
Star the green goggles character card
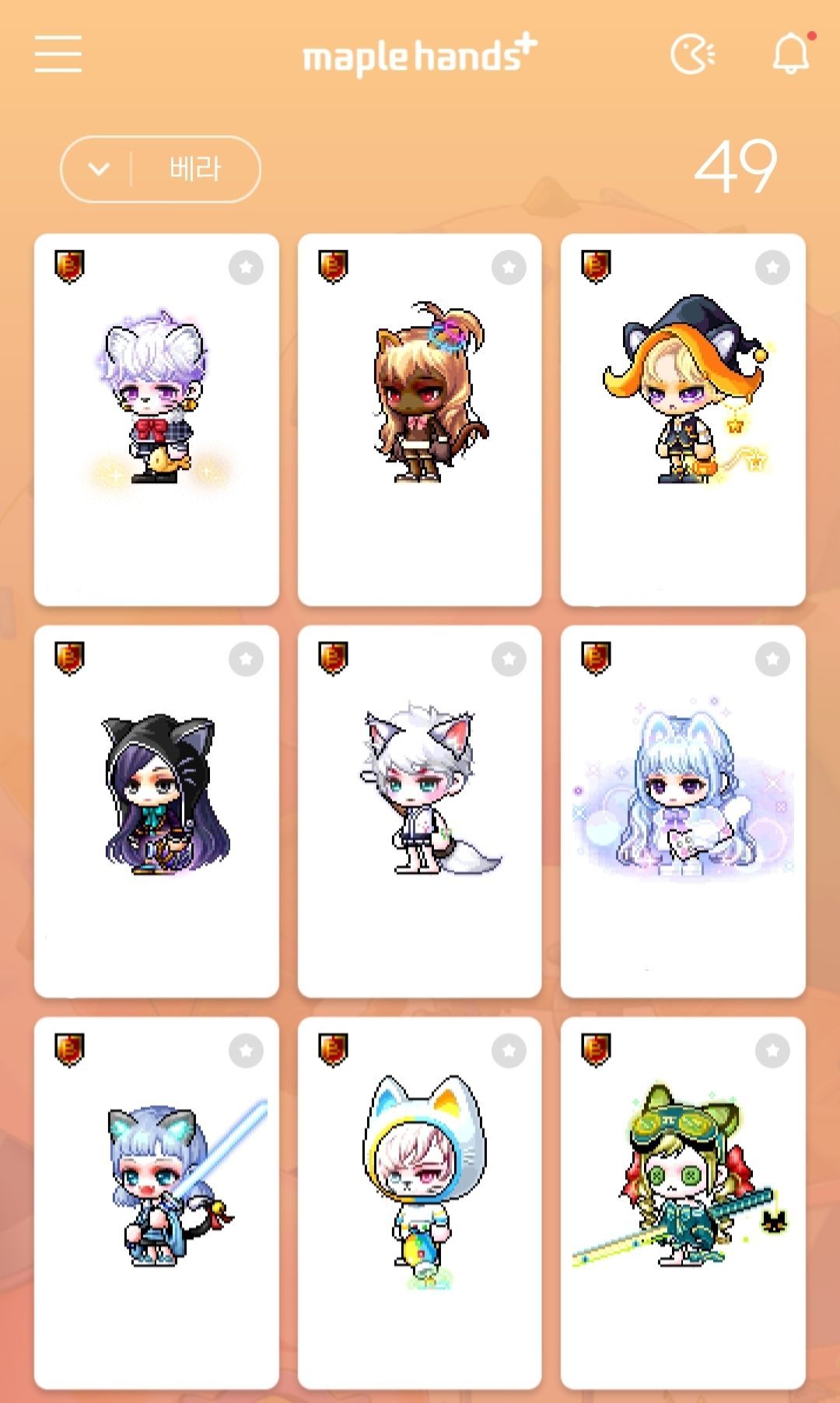click(x=772, y=1051)
